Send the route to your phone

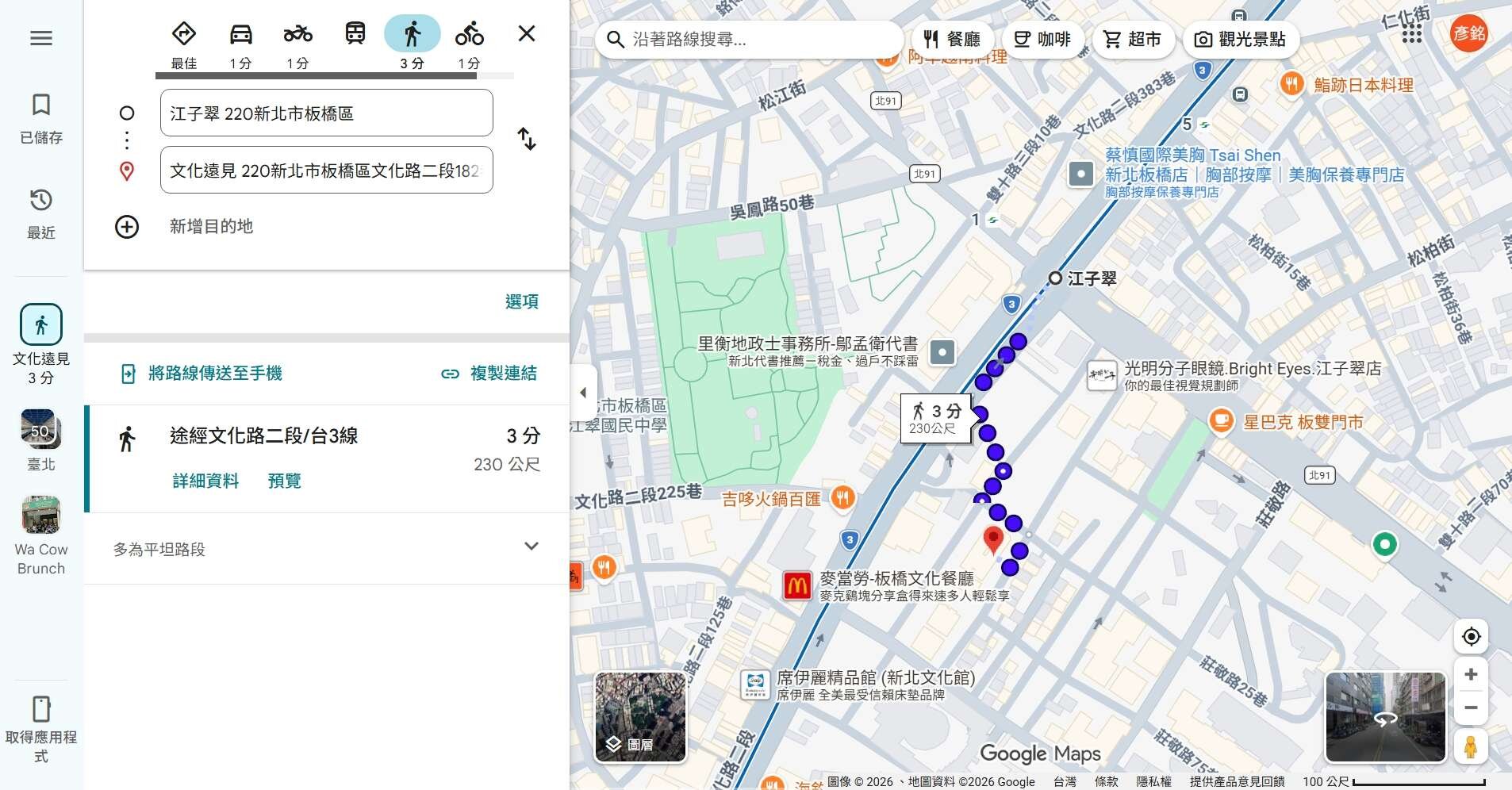[201, 374]
